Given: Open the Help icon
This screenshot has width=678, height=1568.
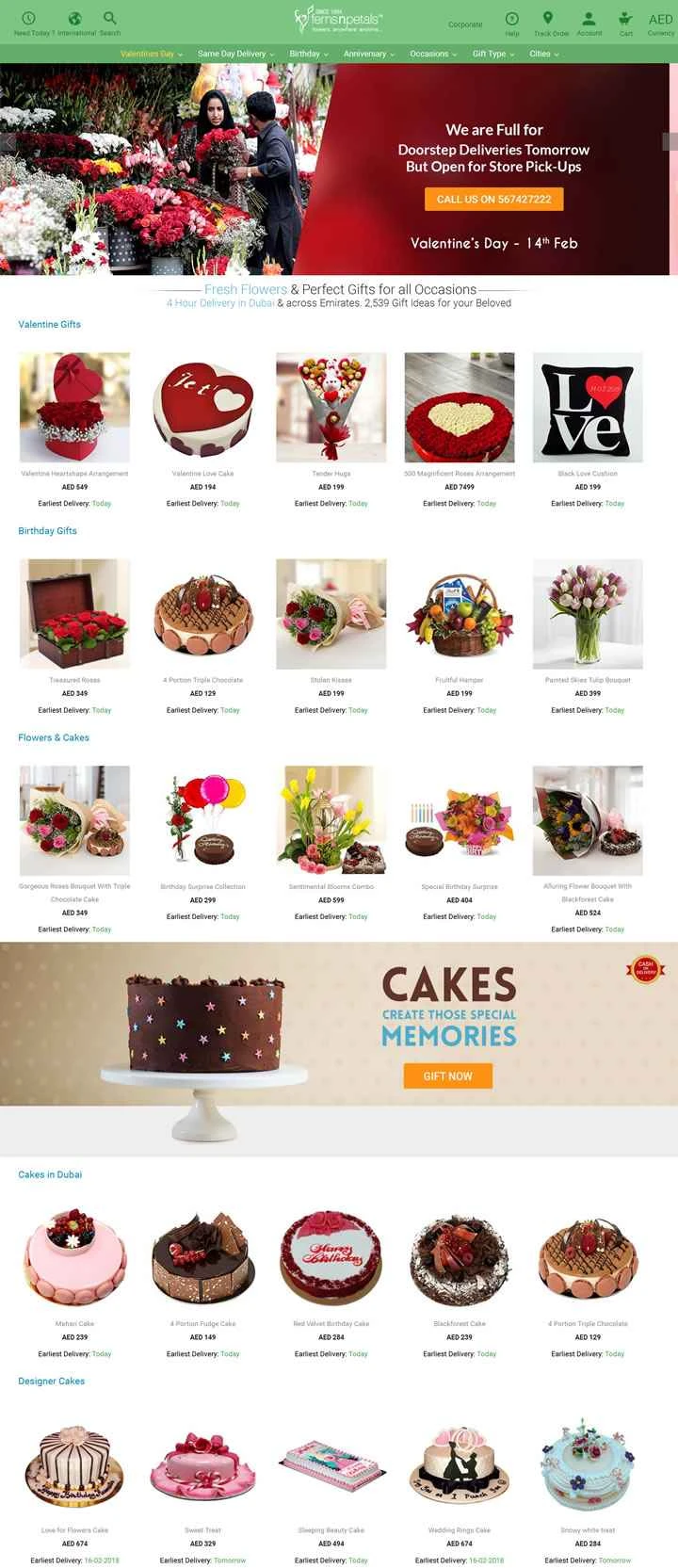Looking at the screenshot, I should [511, 21].
